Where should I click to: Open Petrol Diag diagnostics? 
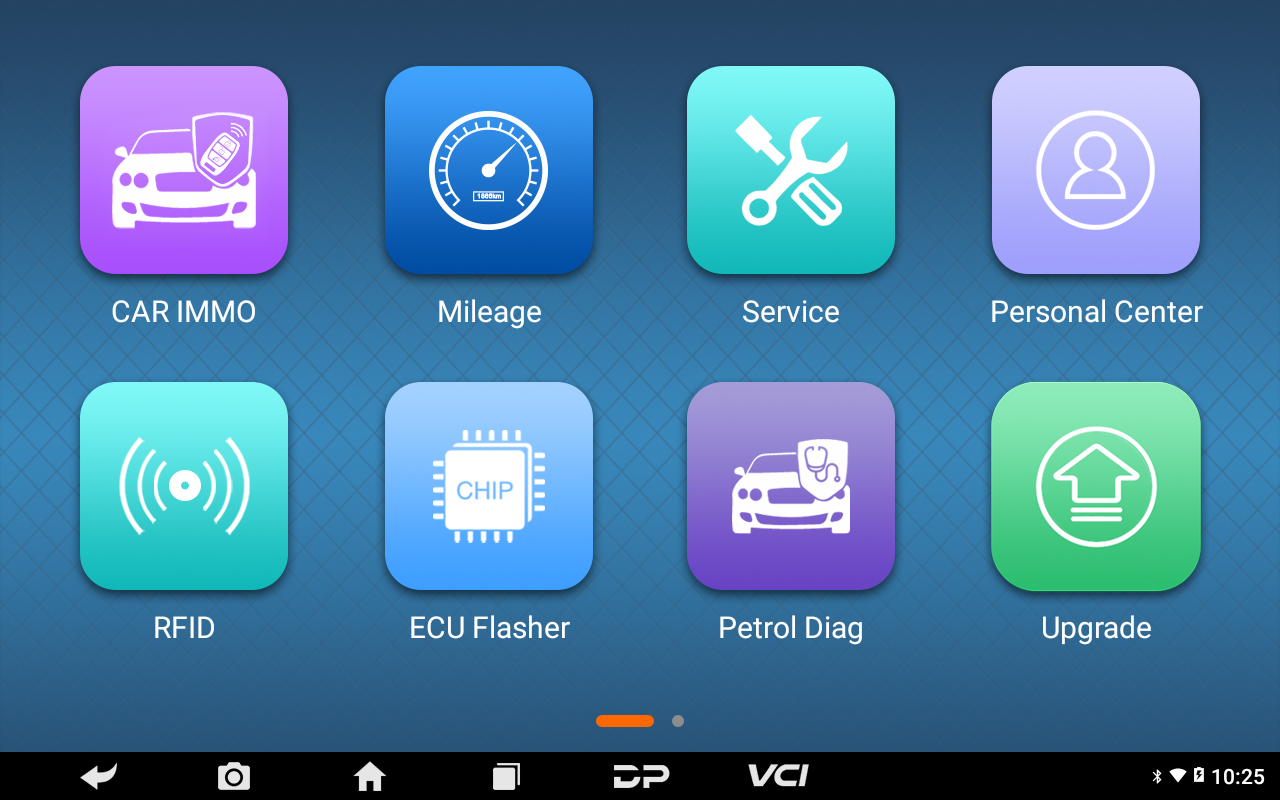pyautogui.click(x=790, y=486)
